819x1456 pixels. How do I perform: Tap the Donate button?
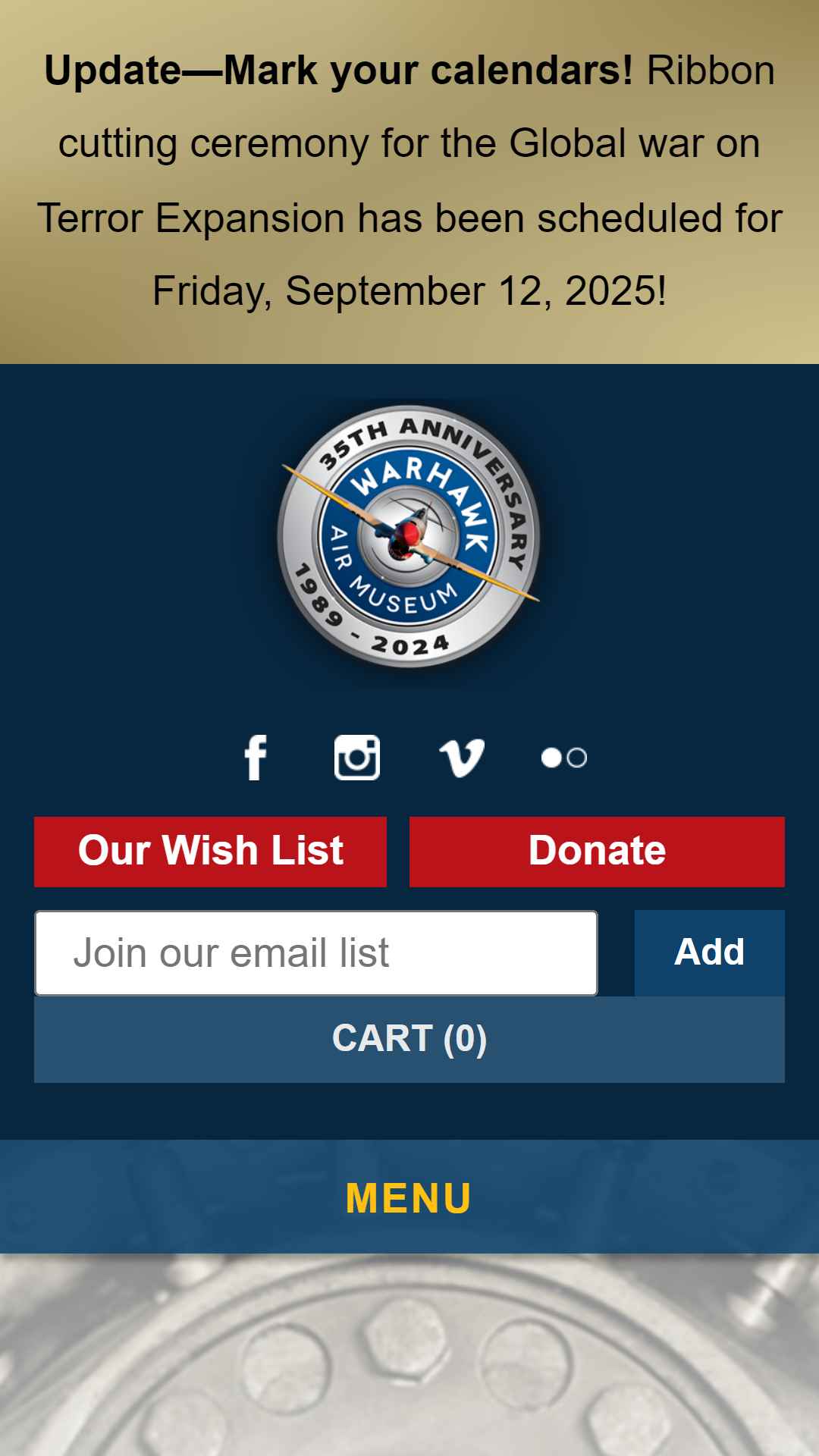pos(597,851)
